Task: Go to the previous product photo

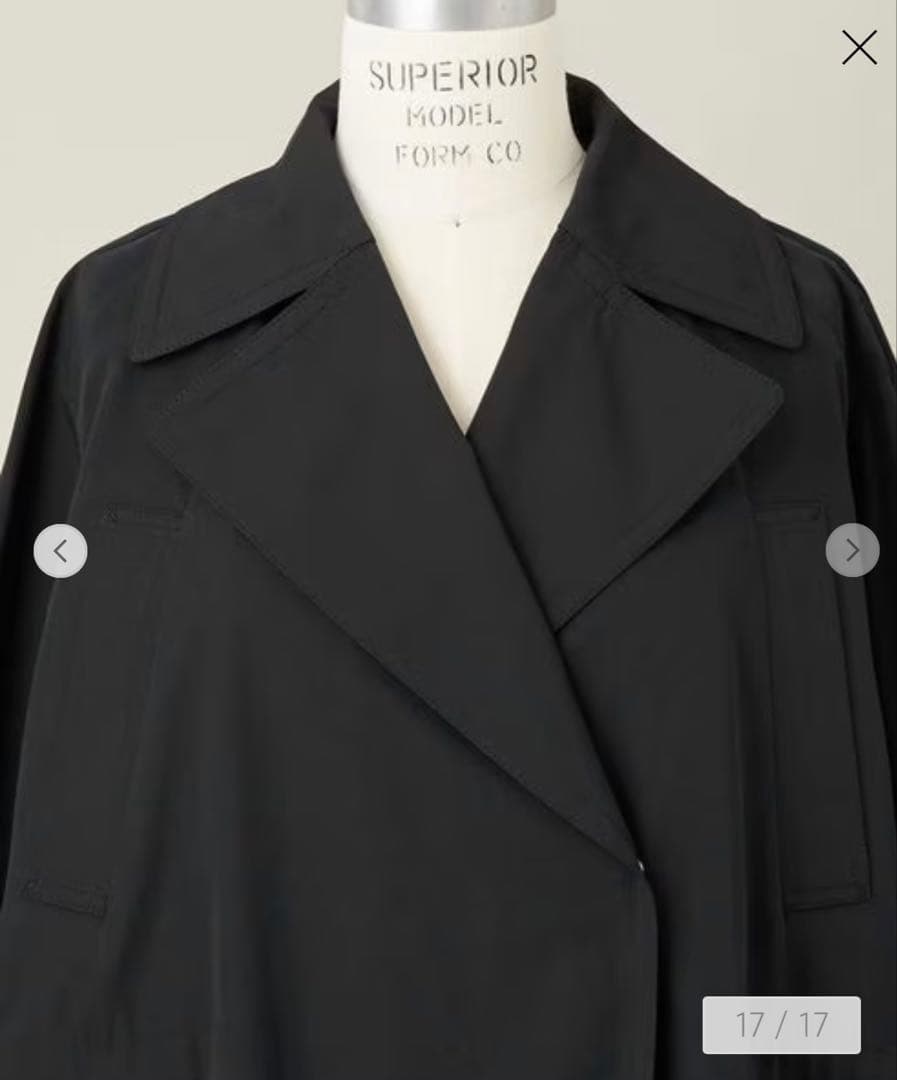Action: [60, 551]
